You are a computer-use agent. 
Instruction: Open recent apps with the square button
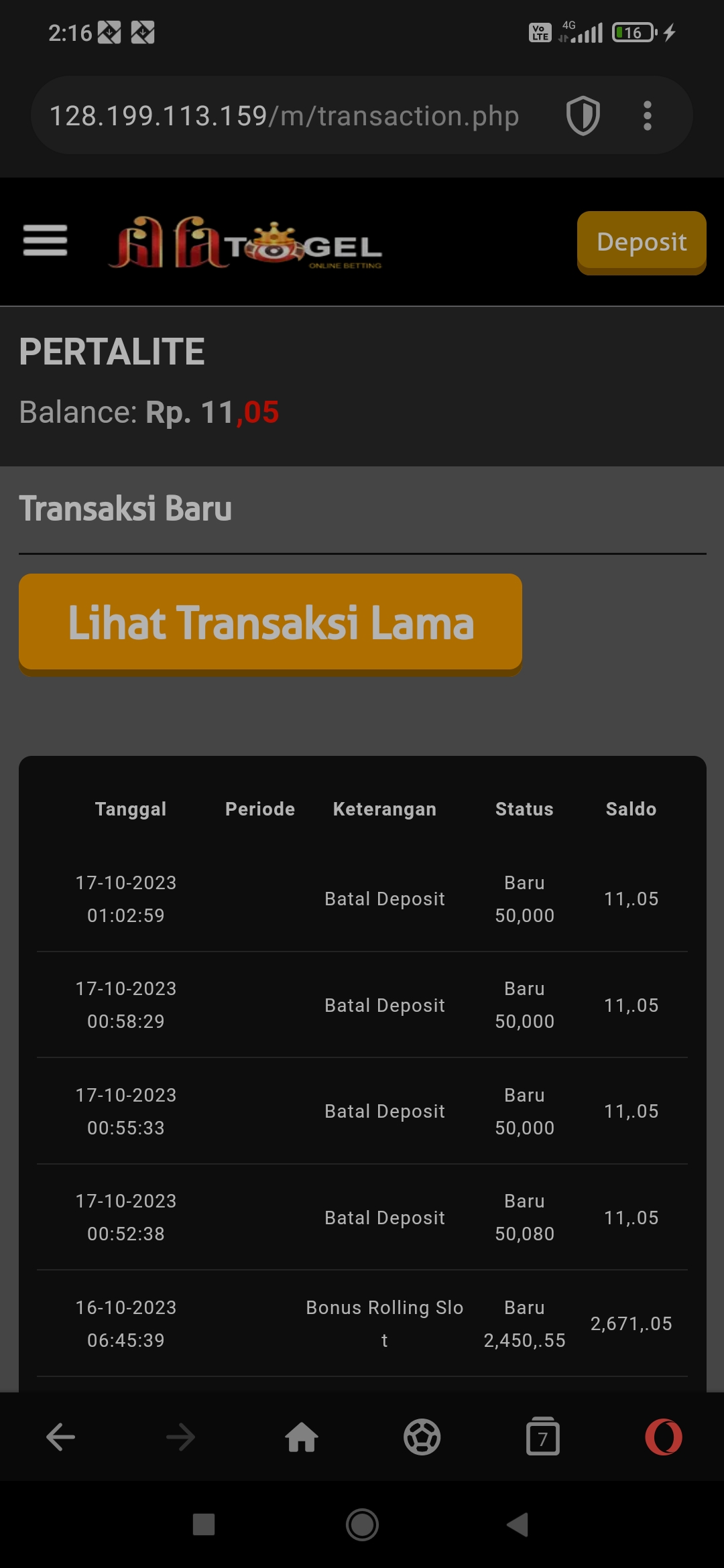click(x=204, y=1524)
